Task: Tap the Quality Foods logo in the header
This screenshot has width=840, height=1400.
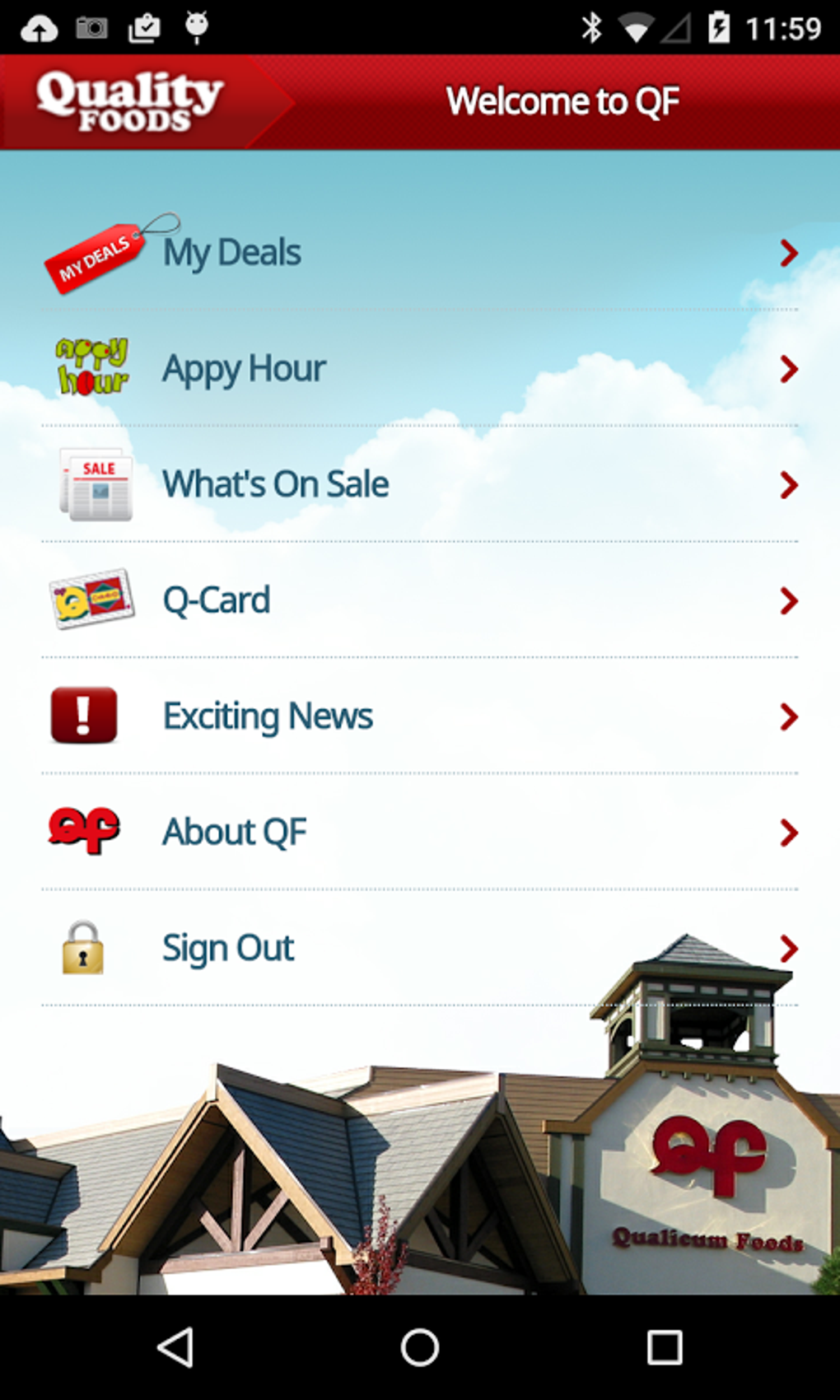Action: (x=132, y=100)
